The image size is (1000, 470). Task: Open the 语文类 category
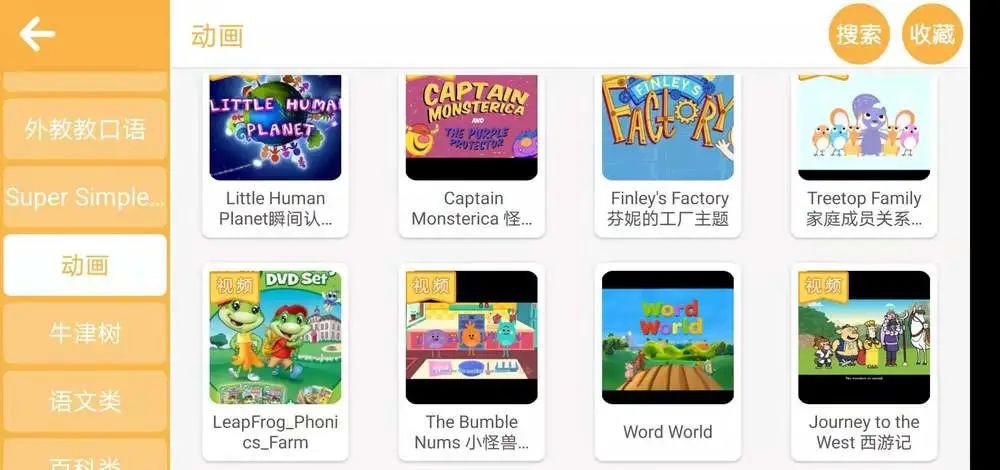(x=85, y=401)
